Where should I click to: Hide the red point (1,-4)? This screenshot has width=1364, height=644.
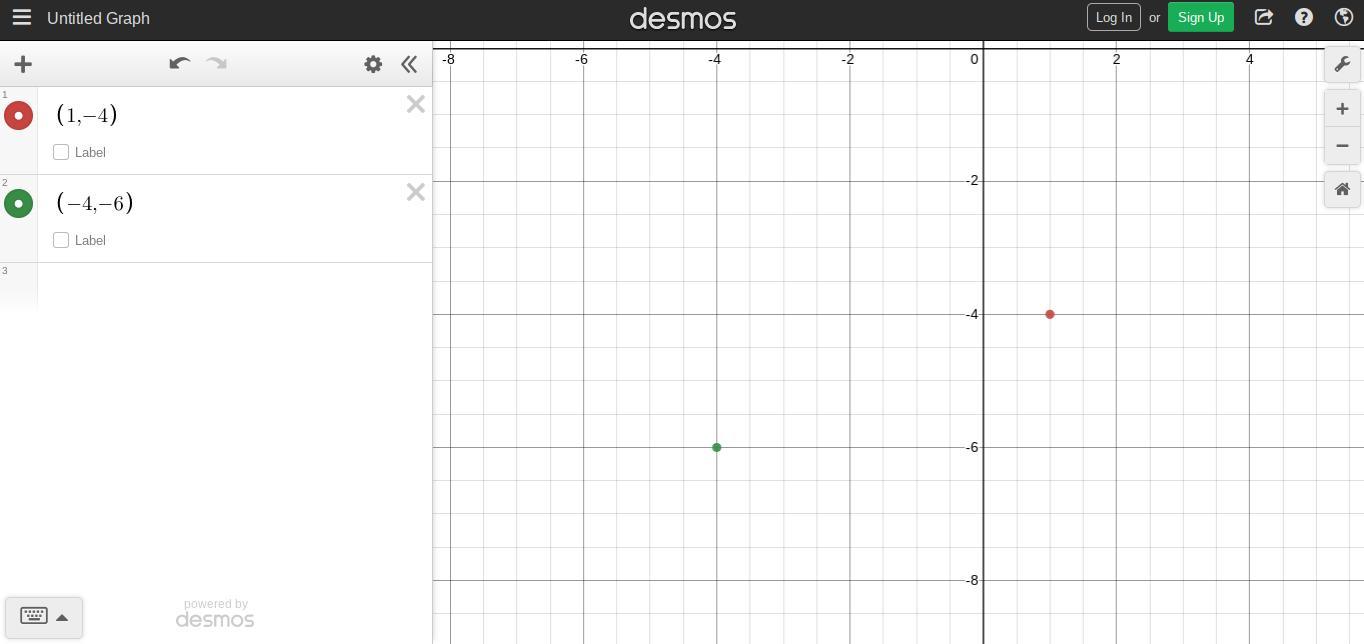pyautogui.click(x=18, y=116)
